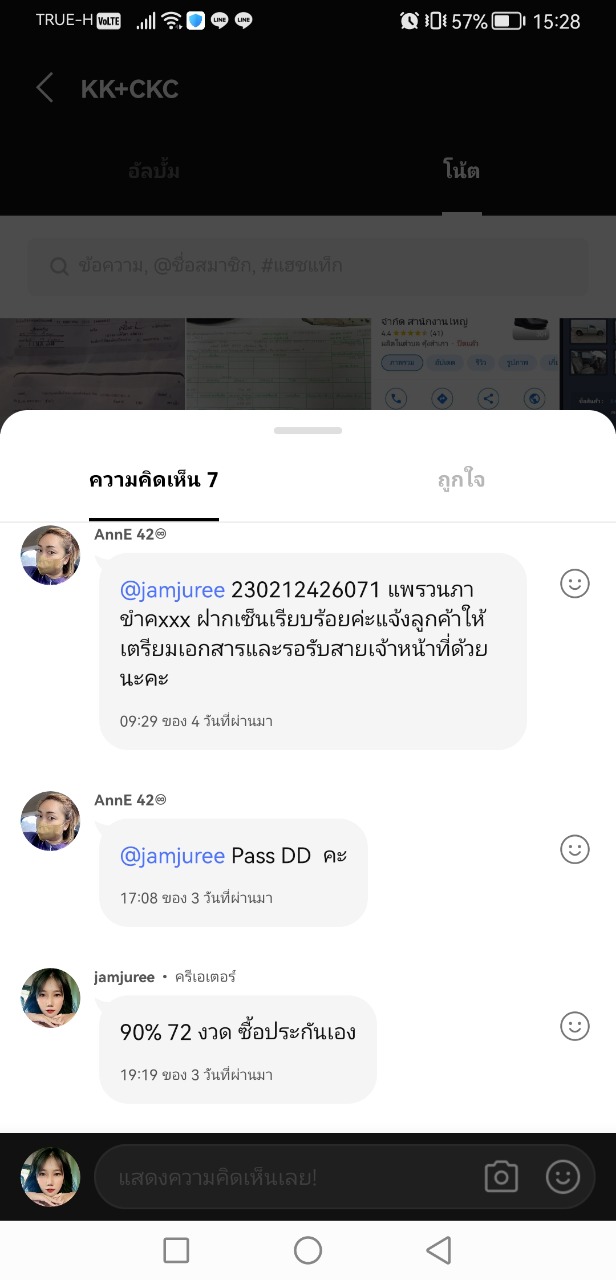Tap the system home button

click(x=308, y=1250)
